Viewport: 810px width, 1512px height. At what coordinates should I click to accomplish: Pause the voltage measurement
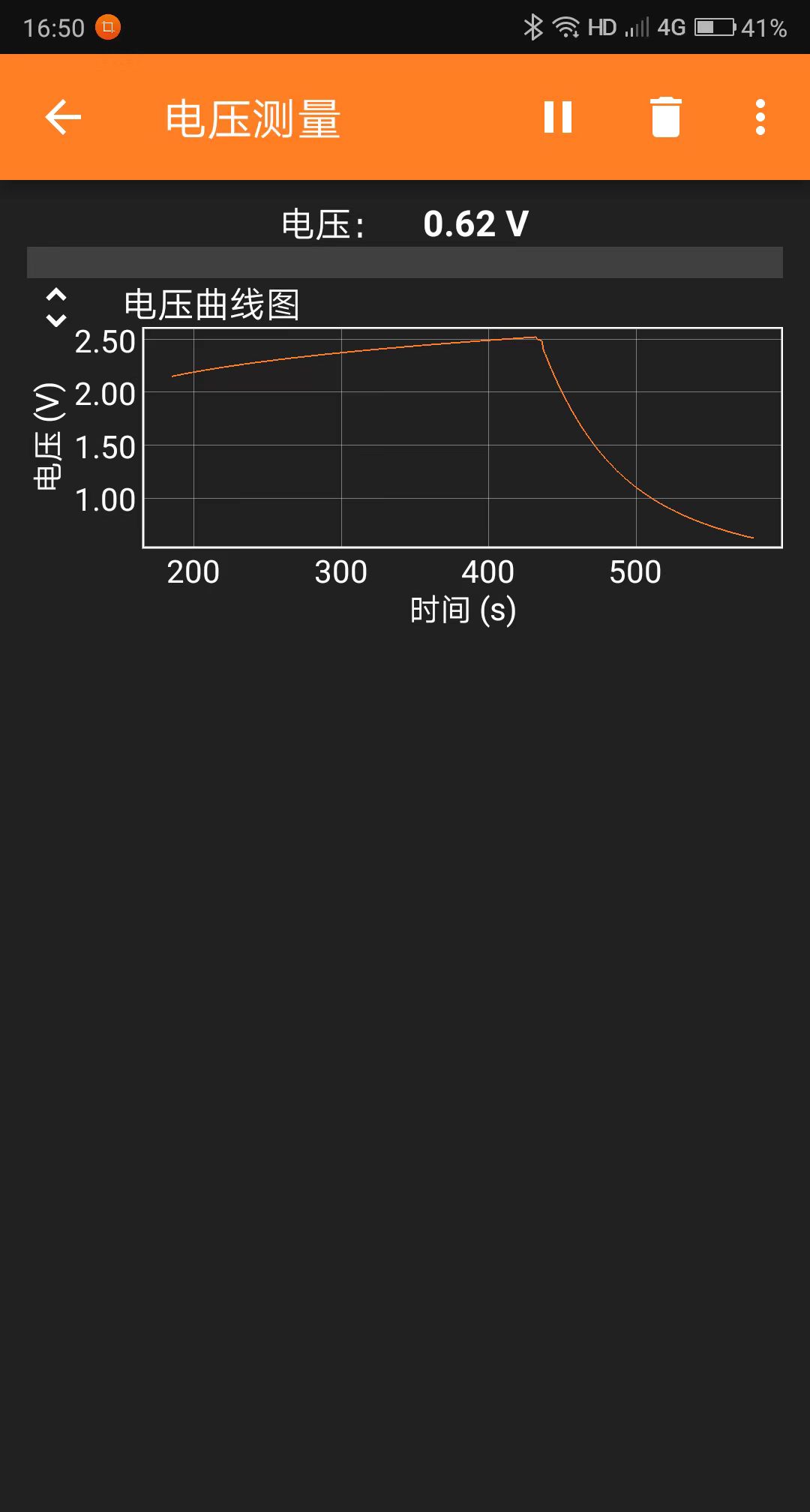click(558, 117)
